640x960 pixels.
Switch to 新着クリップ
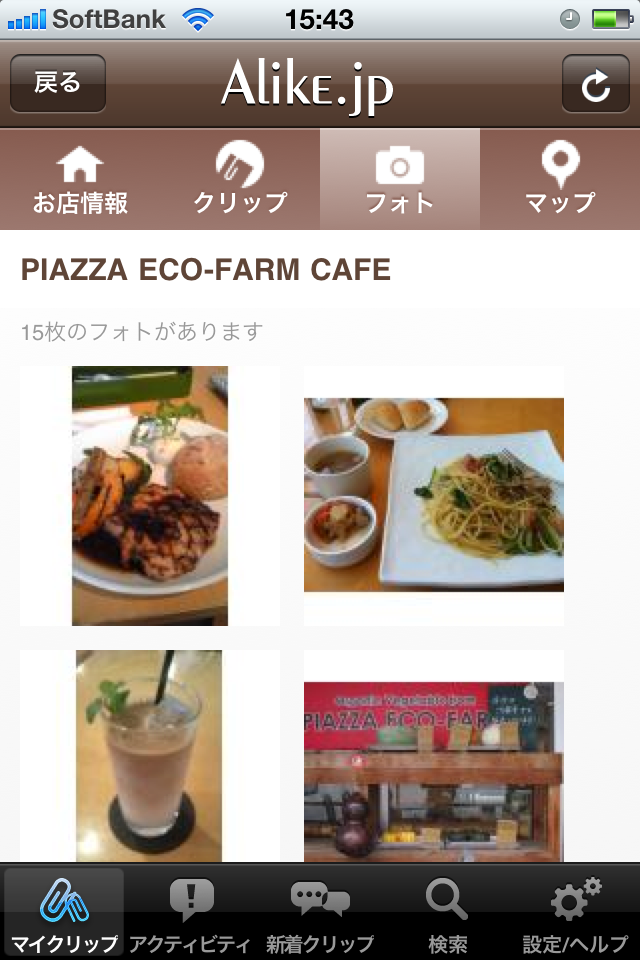320,912
